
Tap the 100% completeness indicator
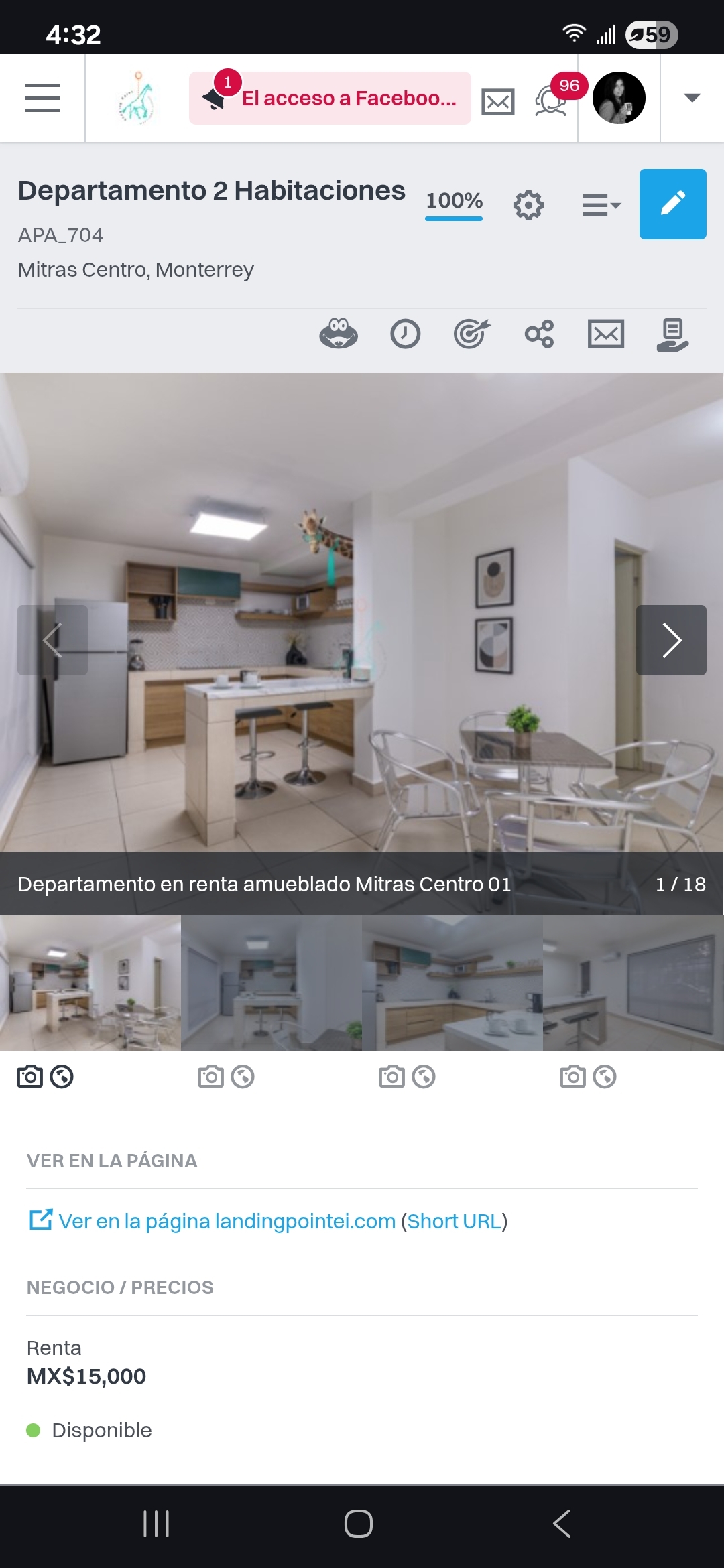coord(454,202)
